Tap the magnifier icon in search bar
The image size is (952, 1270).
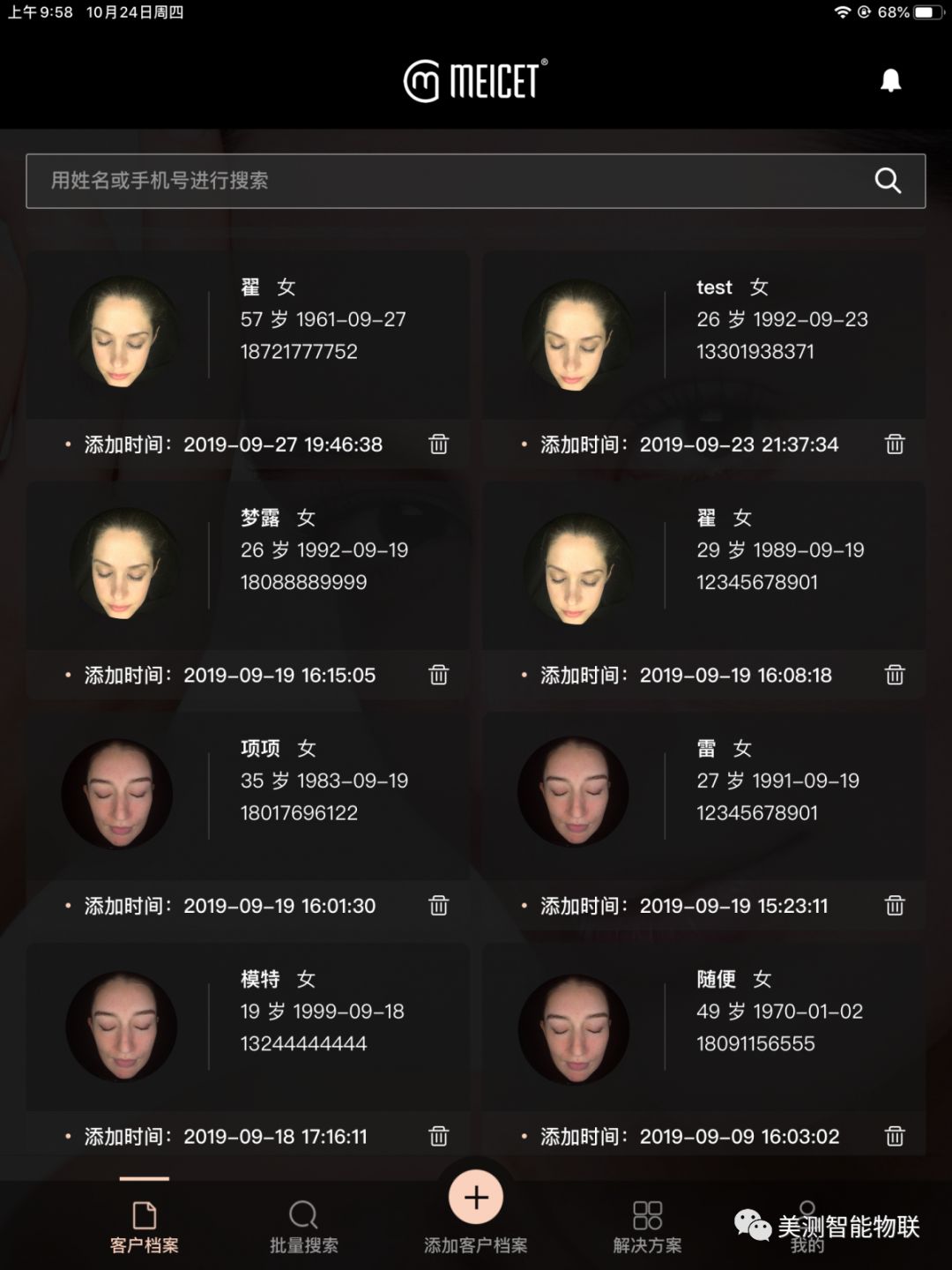coord(888,181)
